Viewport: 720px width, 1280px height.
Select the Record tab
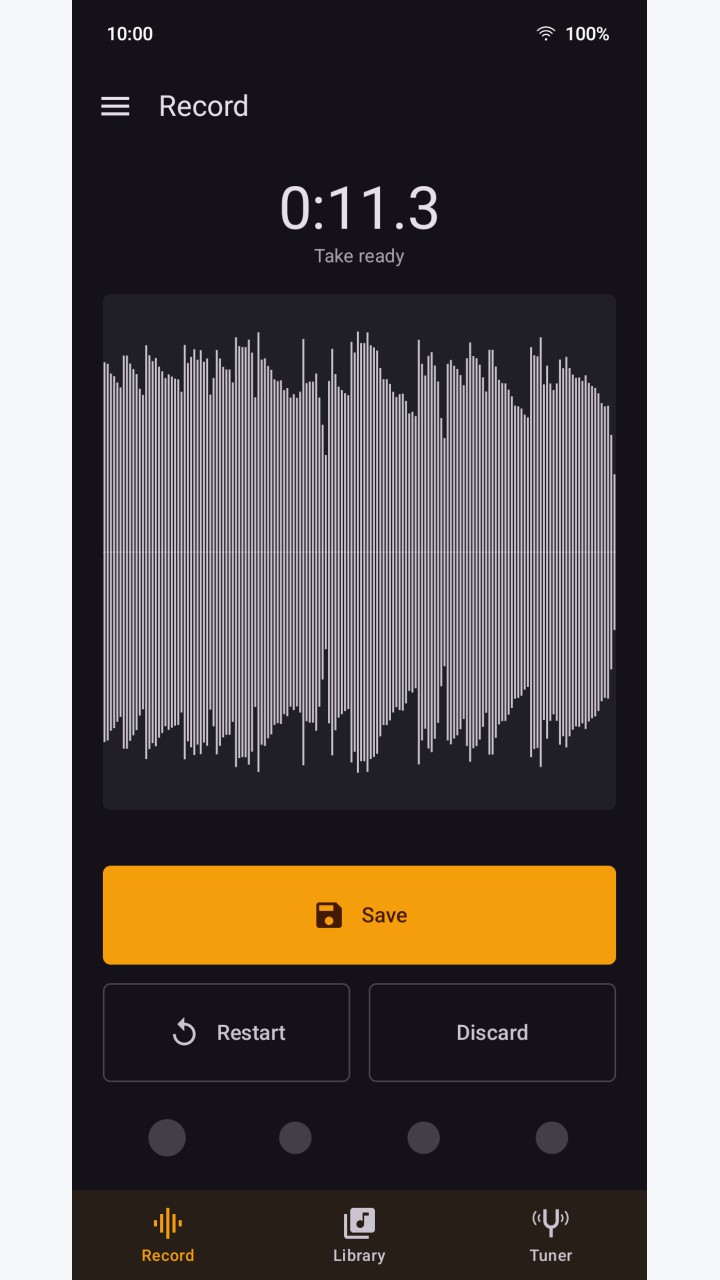pyautogui.click(x=167, y=1235)
